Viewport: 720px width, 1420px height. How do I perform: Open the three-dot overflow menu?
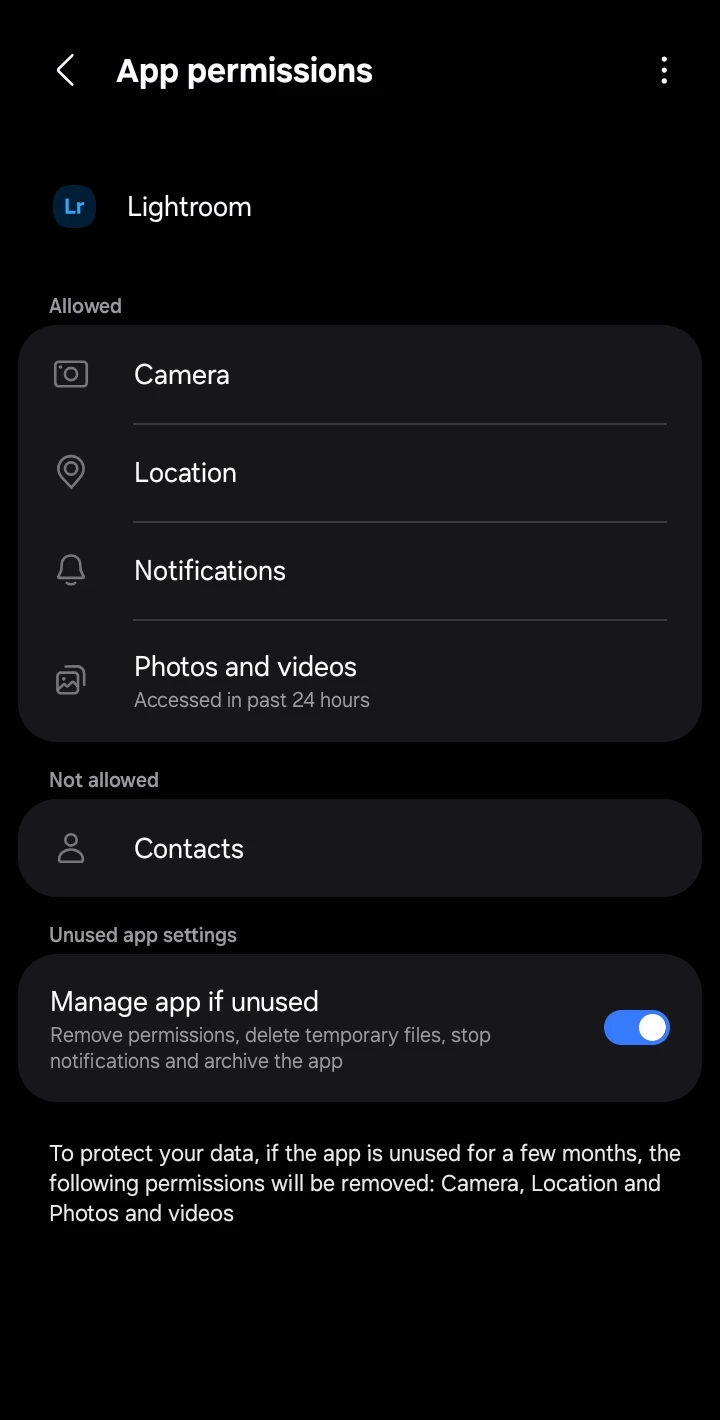(664, 71)
